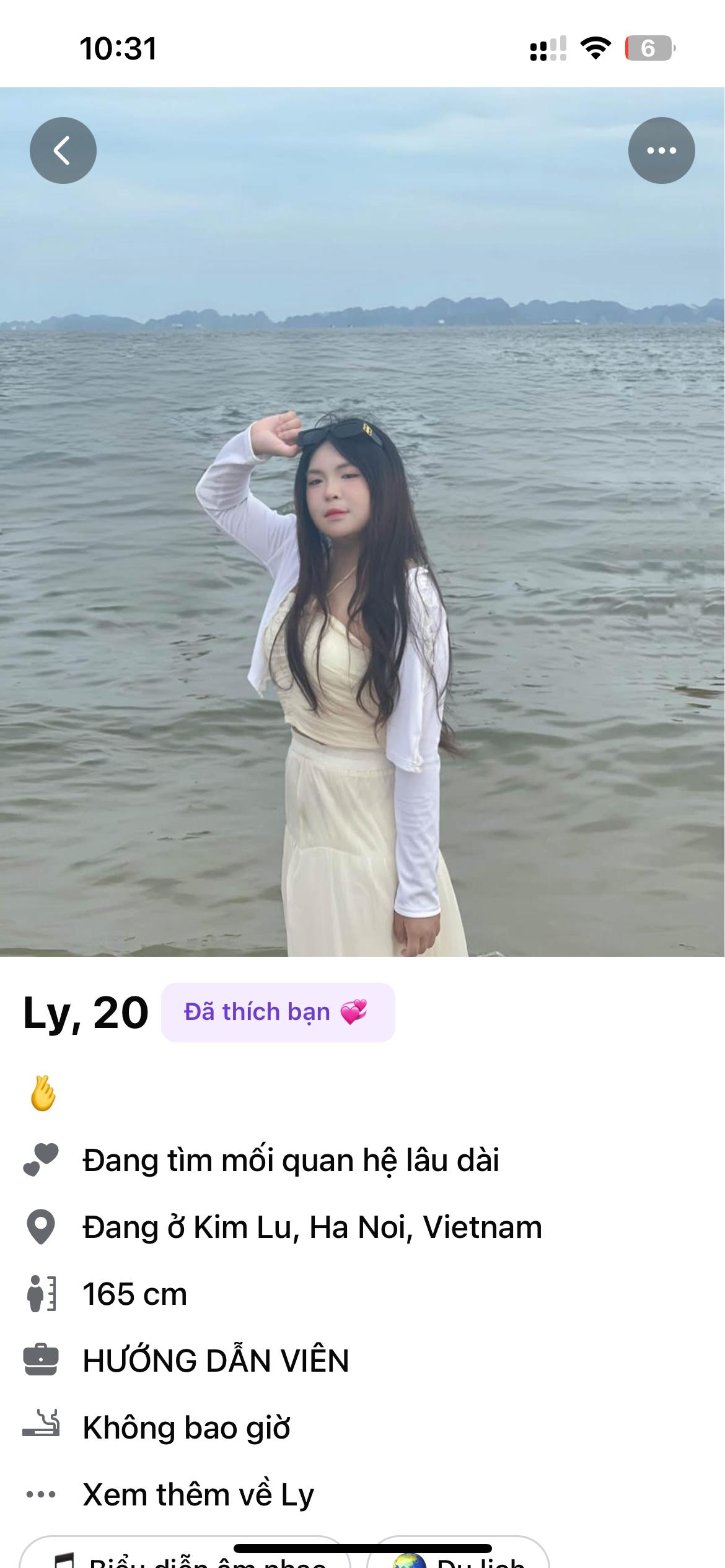Expand Xem thêm về Ly
Image resolution: width=725 pixels, height=1568 pixels.
click(x=198, y=1495)
